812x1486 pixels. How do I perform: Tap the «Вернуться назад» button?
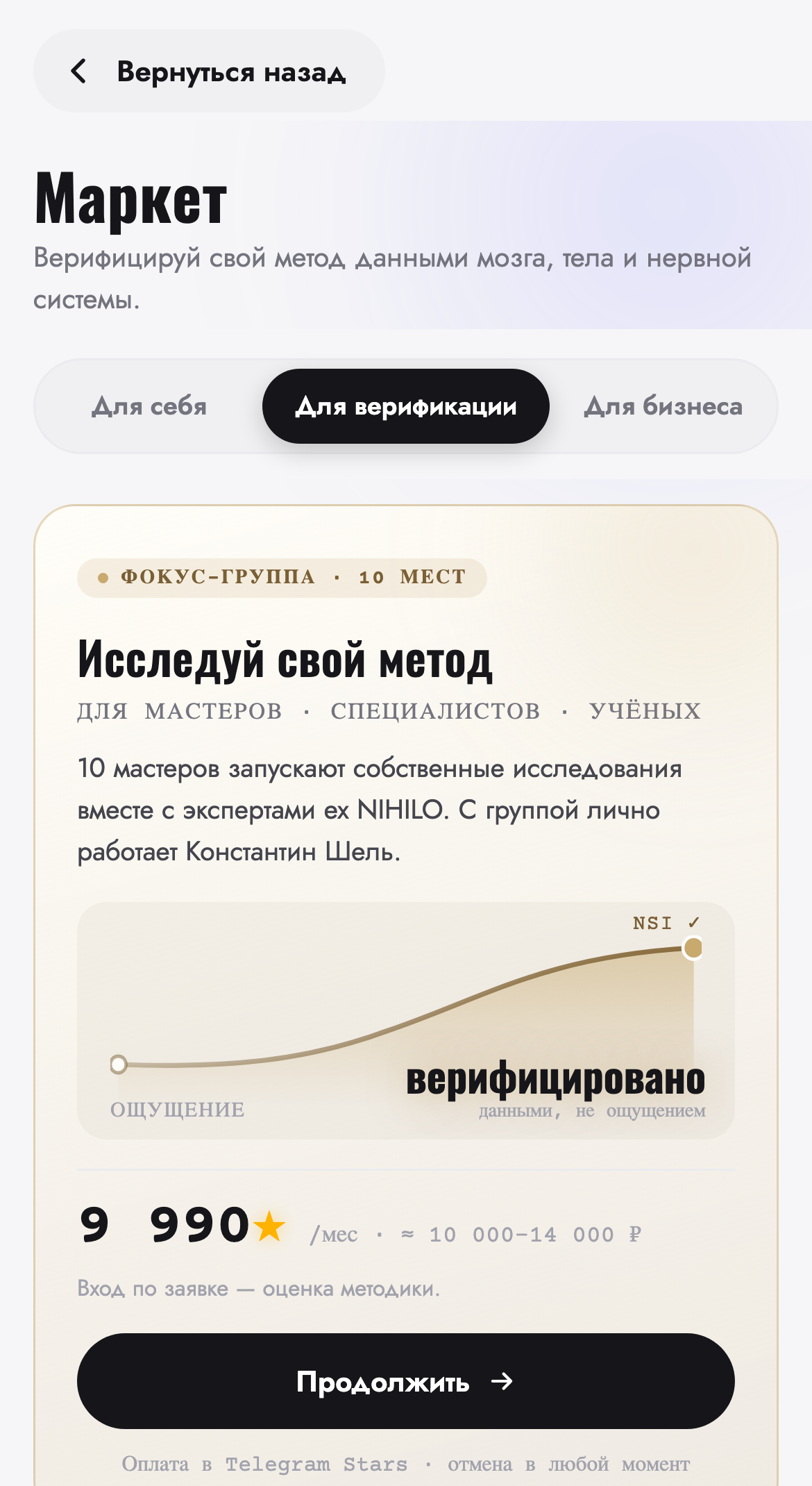209,71
